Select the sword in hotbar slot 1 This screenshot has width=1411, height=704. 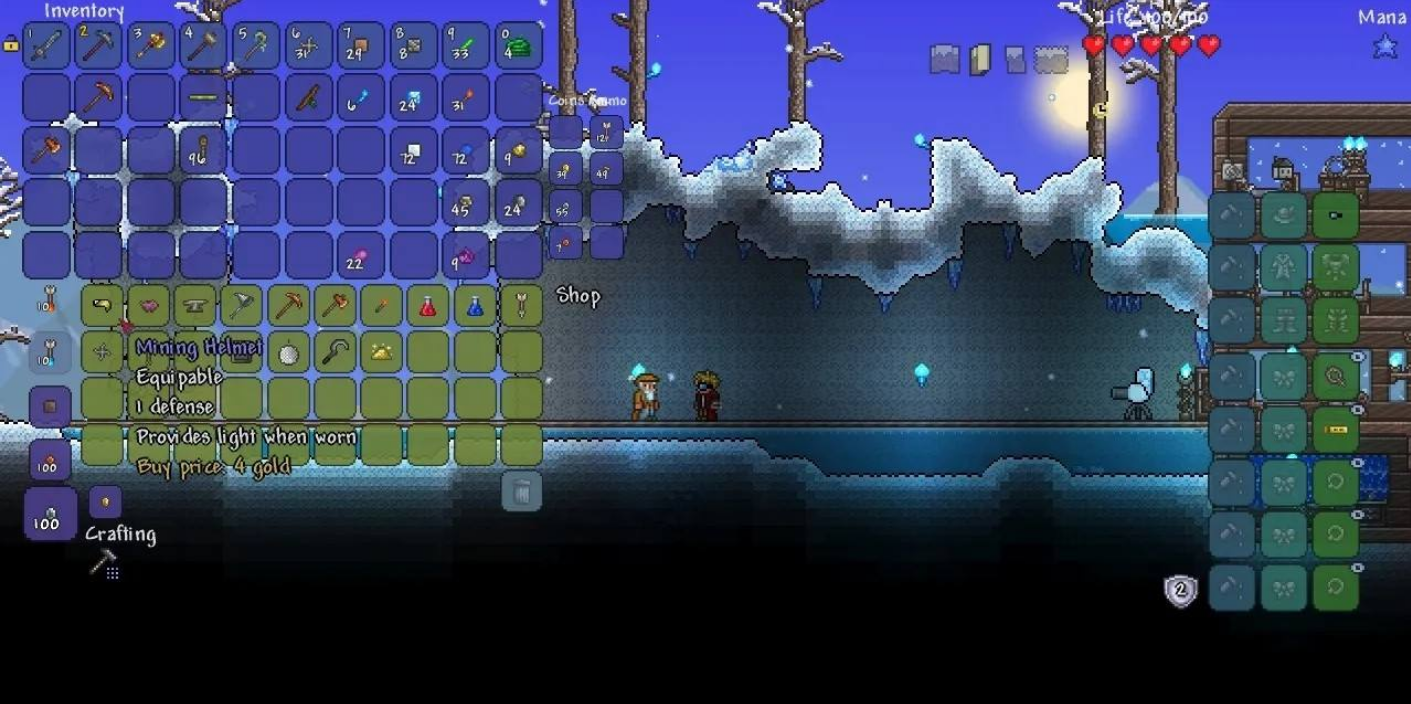(47, 46)
